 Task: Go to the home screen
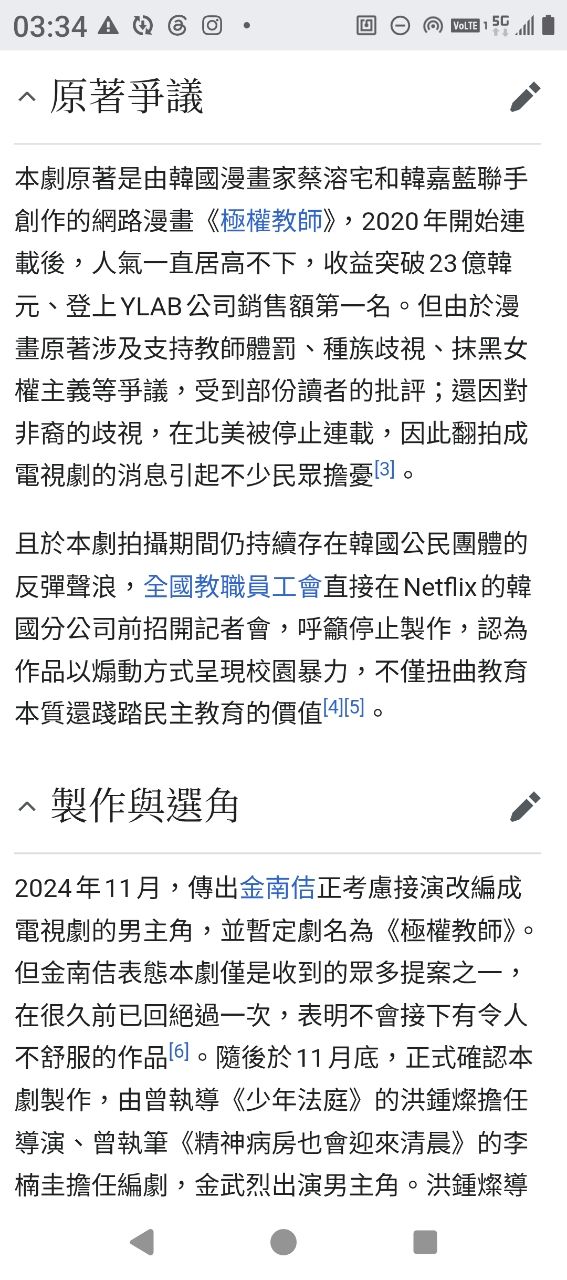click(284, 1242)
